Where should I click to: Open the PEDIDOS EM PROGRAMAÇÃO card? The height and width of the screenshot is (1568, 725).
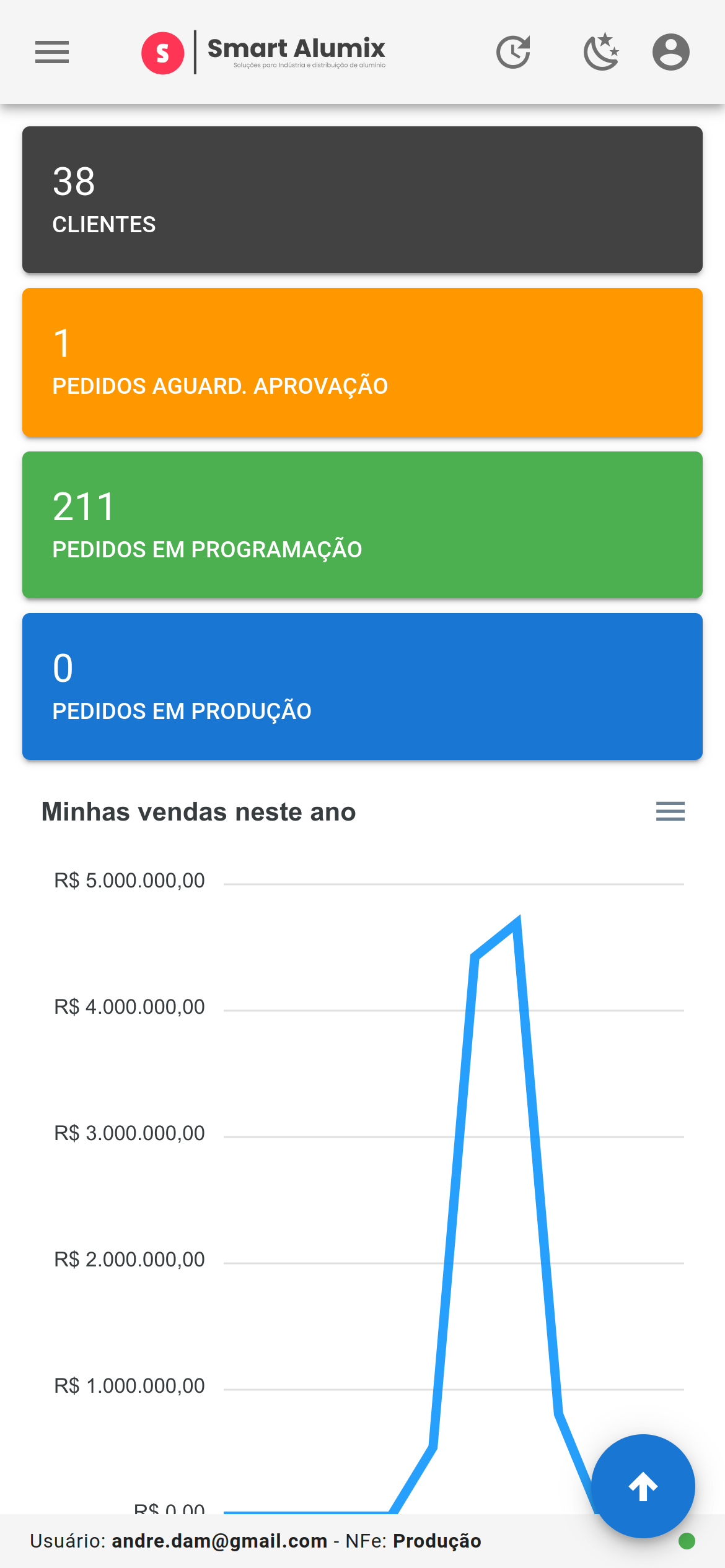point(361,523)
